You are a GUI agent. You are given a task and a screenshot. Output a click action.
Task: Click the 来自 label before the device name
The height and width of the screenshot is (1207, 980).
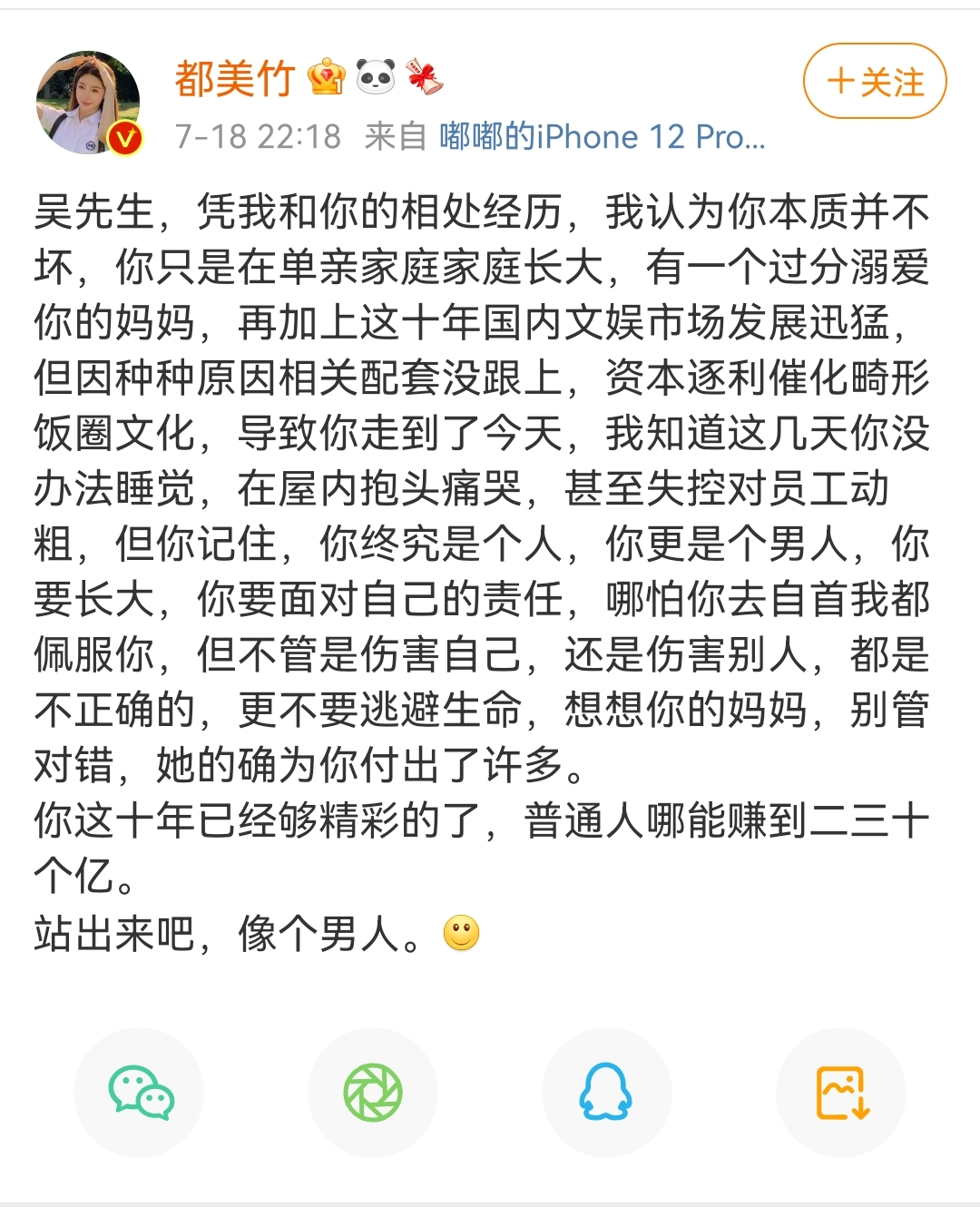pos(397,137)
